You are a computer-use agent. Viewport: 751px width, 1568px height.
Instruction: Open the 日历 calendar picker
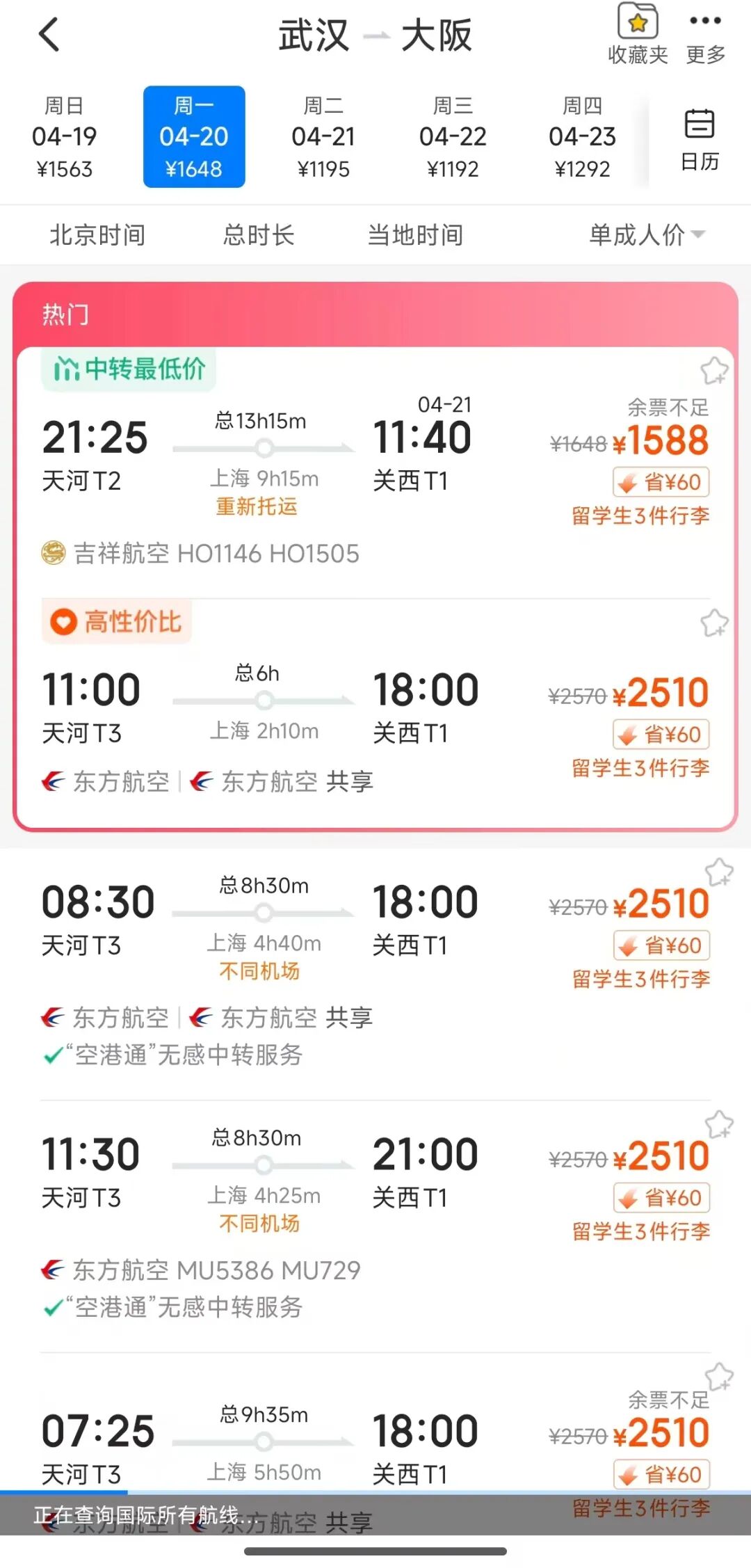pyautogui.click(x=699, y=139)
